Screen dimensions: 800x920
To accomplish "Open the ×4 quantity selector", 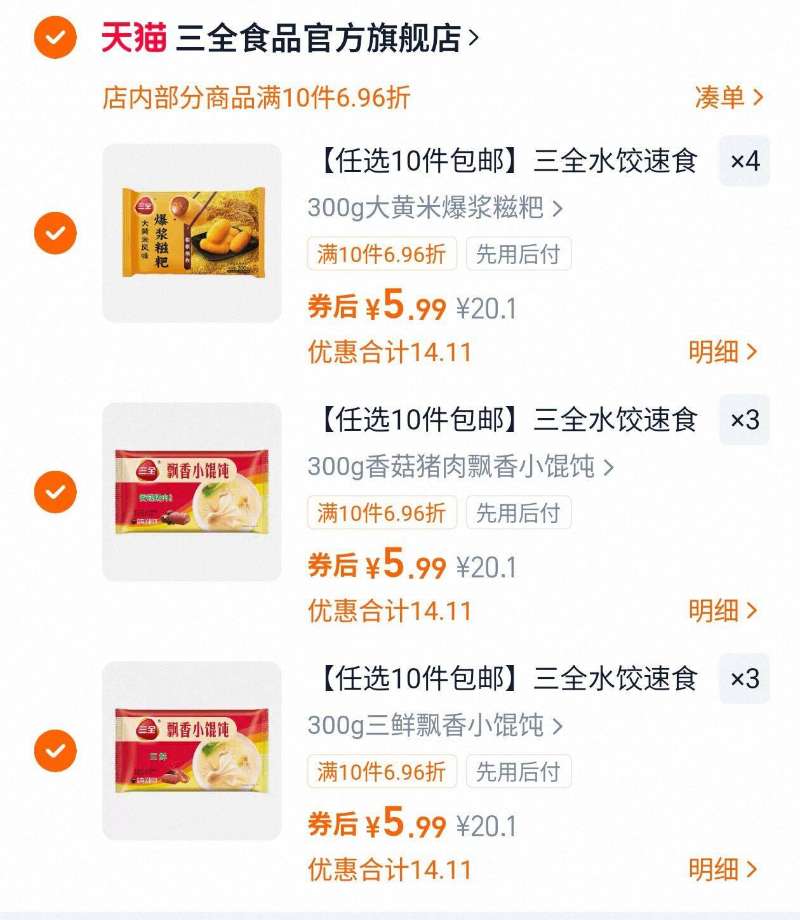I will point(744,162).
